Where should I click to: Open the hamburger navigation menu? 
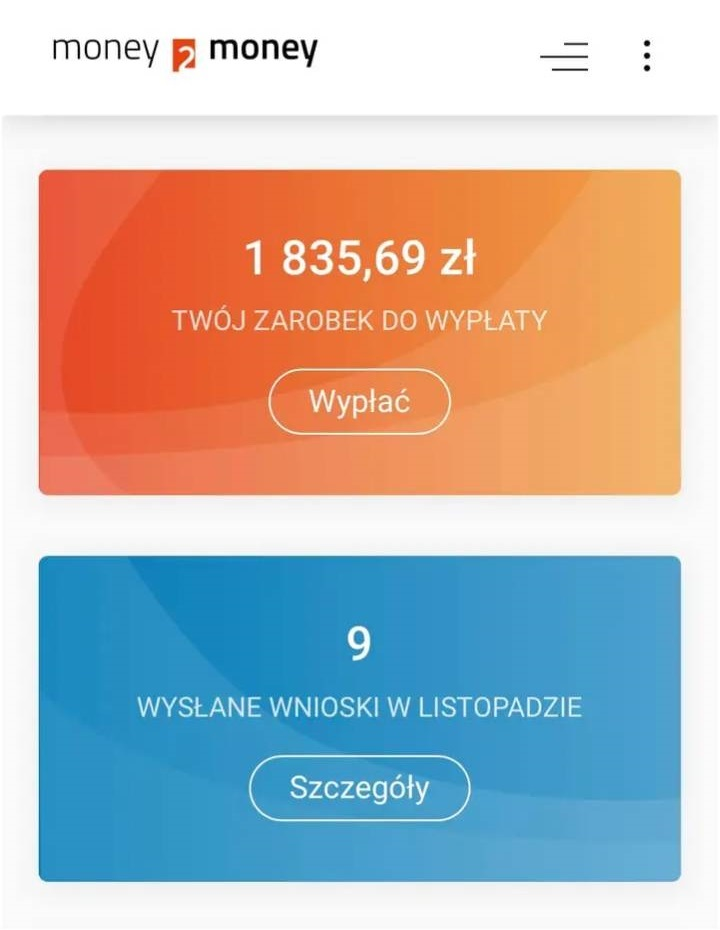coord(564,56)
